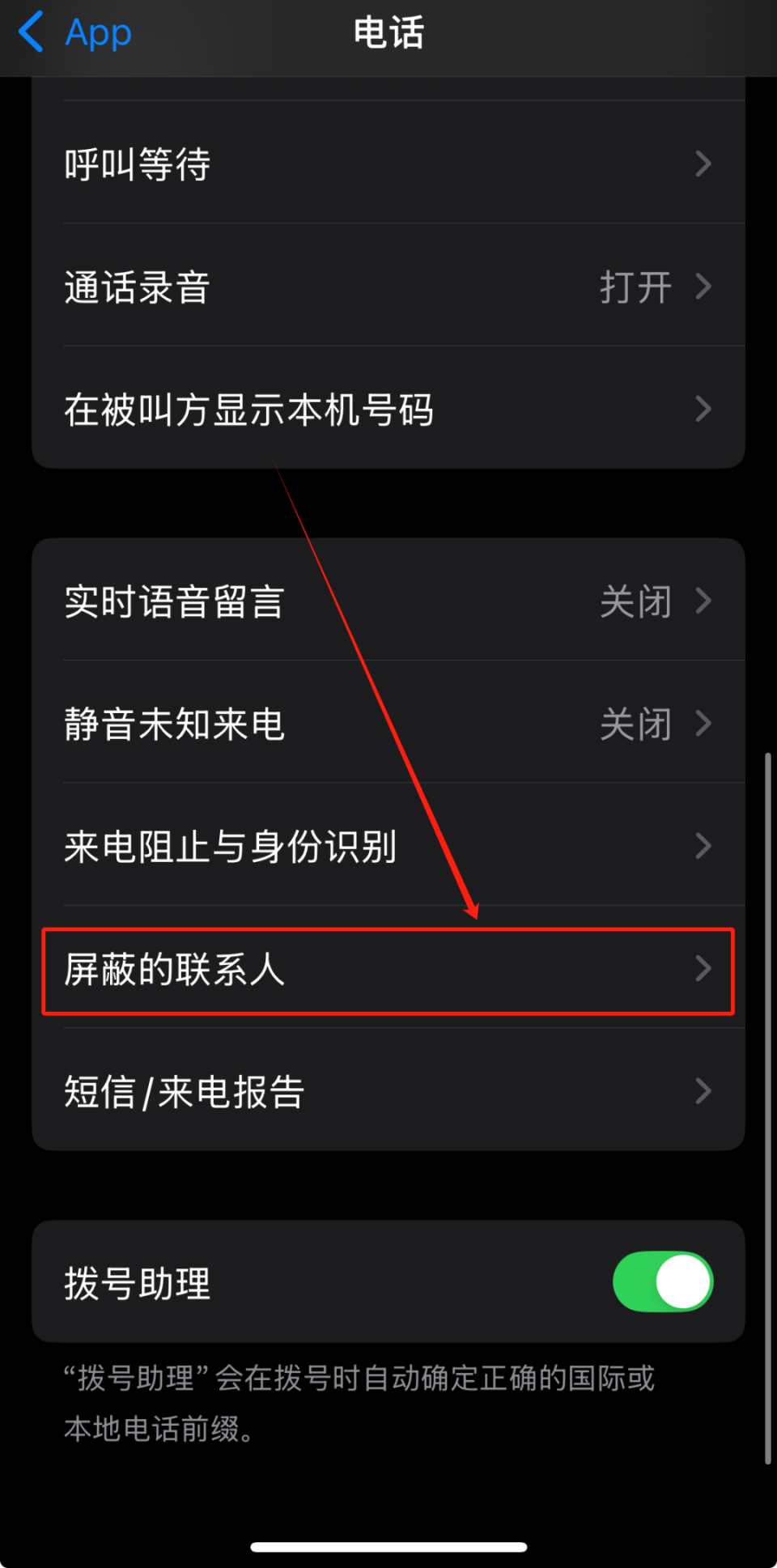Open 实时语音留言 settings
This screenshot has width=777, height=1568.
[388, 601]
